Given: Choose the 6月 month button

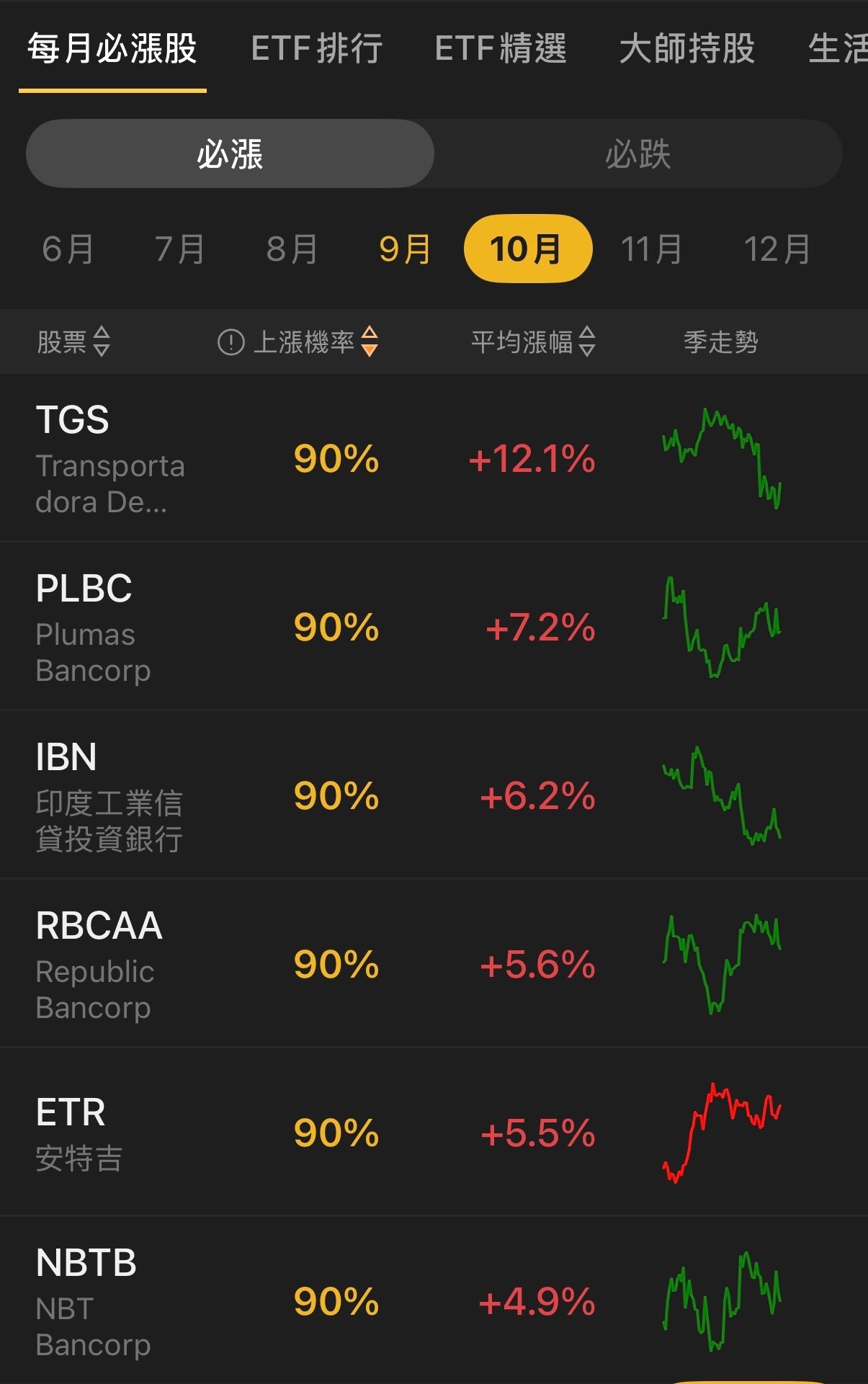Looking at the screenshot, I should pos(68,248).
